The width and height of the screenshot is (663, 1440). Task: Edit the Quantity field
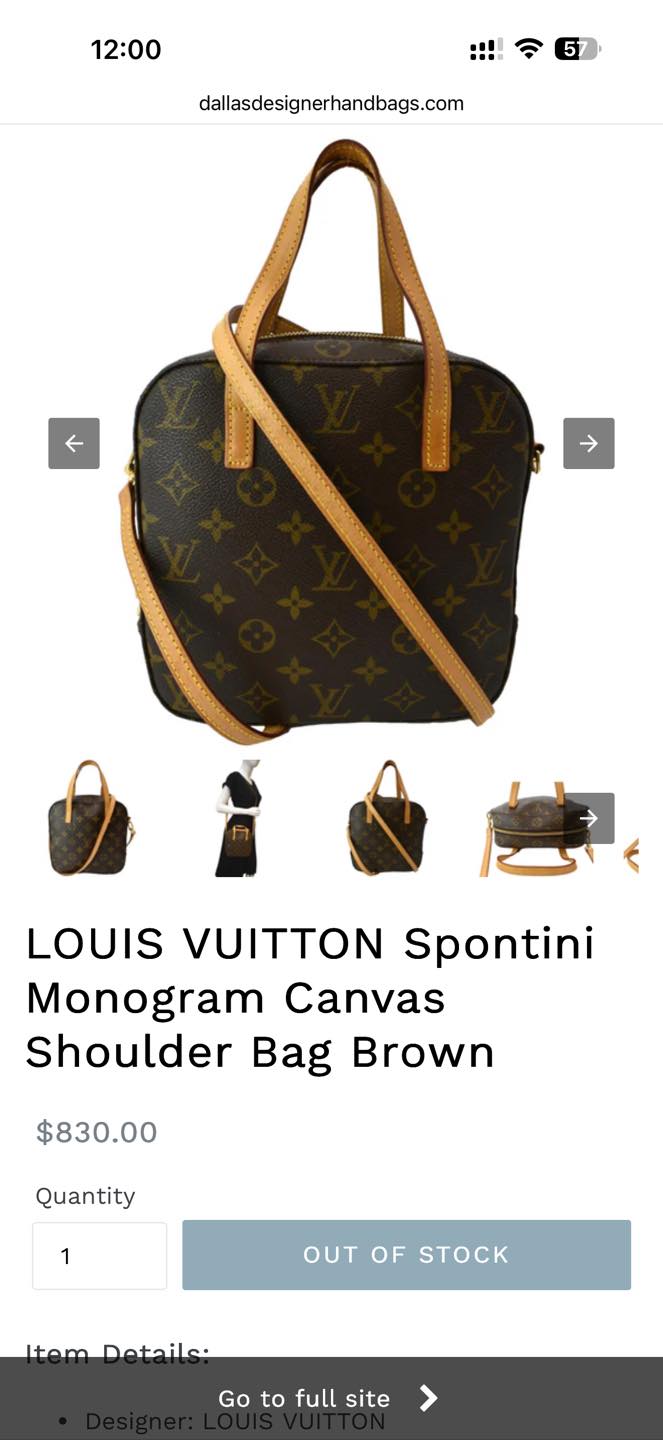click(99, 1255)
